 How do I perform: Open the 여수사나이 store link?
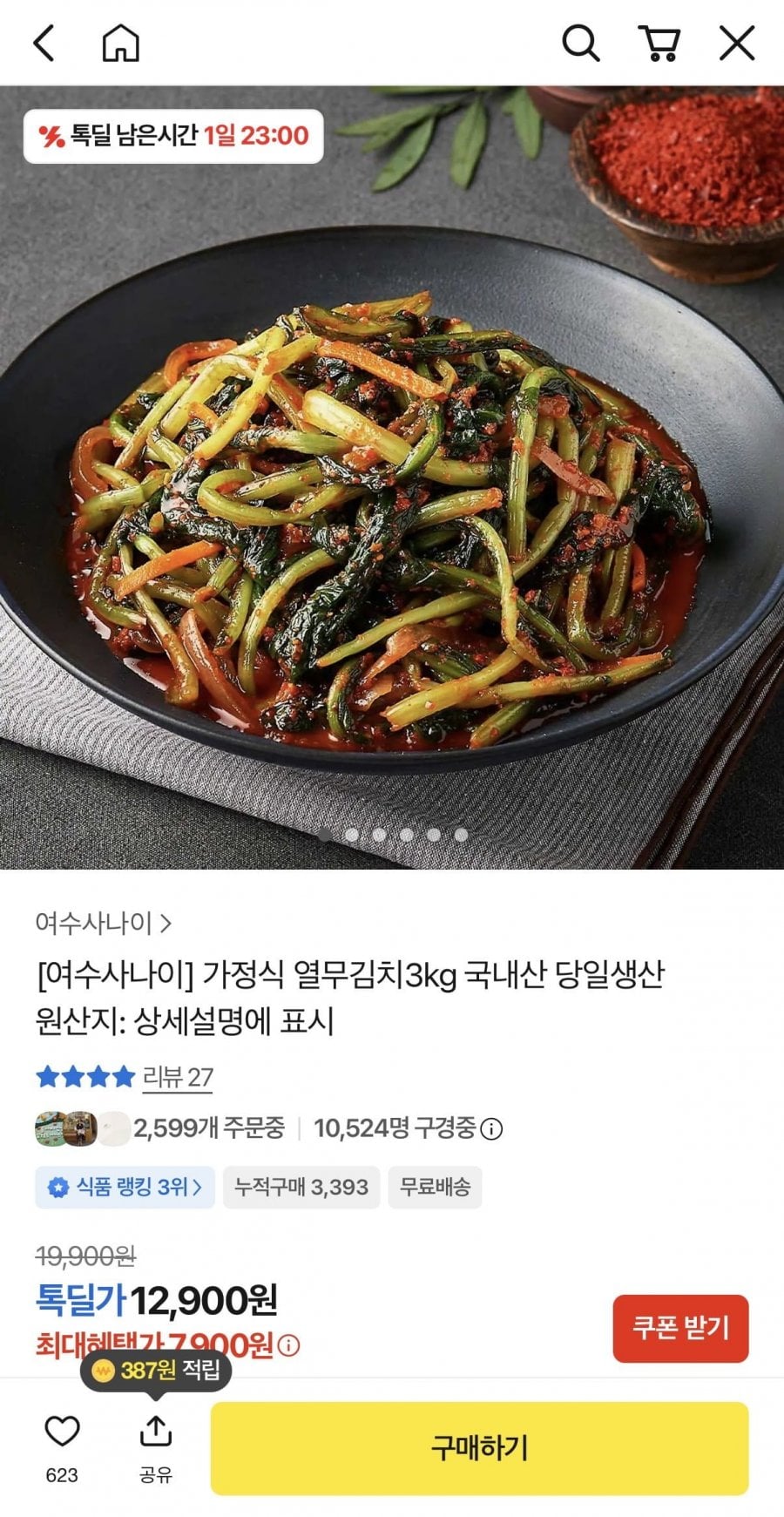(x=103, y=923)
